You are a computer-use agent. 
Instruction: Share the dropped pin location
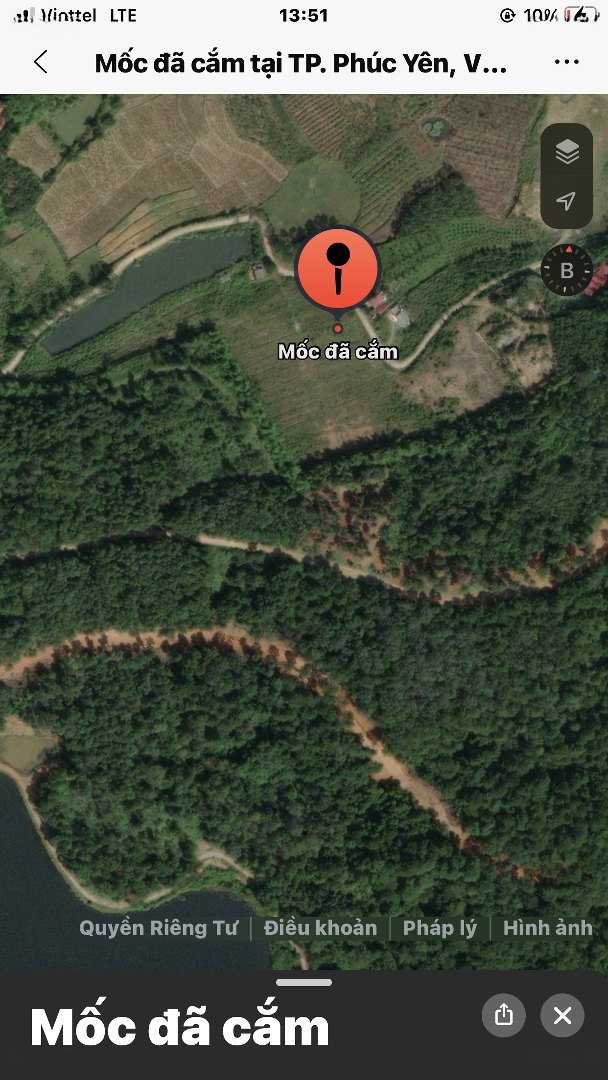(x=504, y=1015)
